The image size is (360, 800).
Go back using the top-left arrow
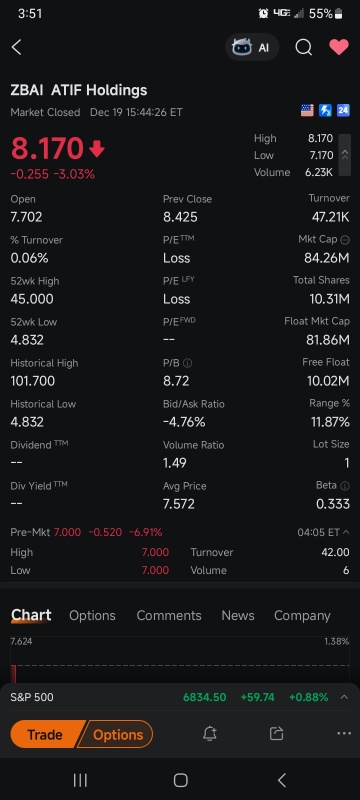(x=17, y=47)
